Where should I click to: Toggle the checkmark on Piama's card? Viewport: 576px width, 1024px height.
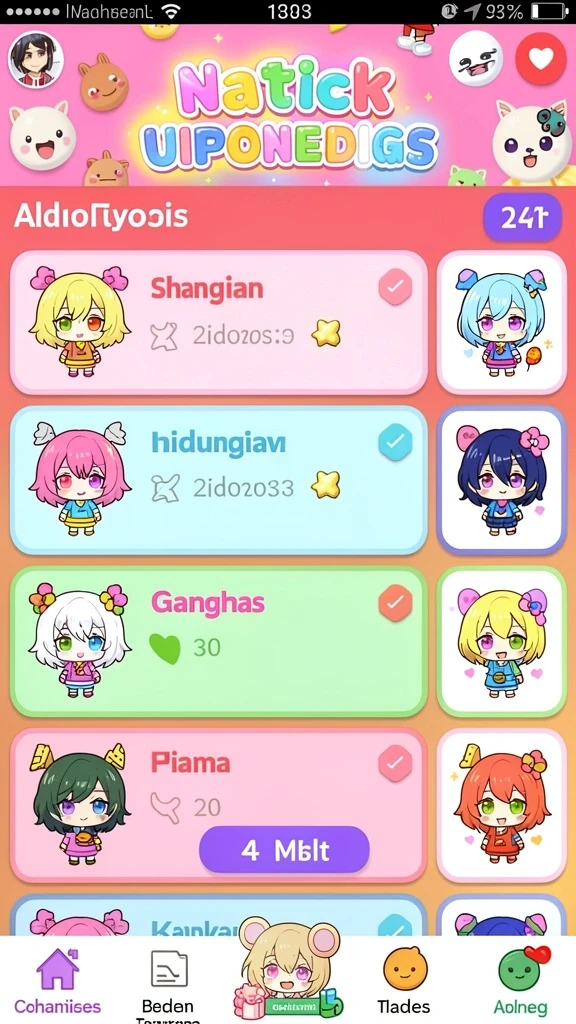coord(395,763)
